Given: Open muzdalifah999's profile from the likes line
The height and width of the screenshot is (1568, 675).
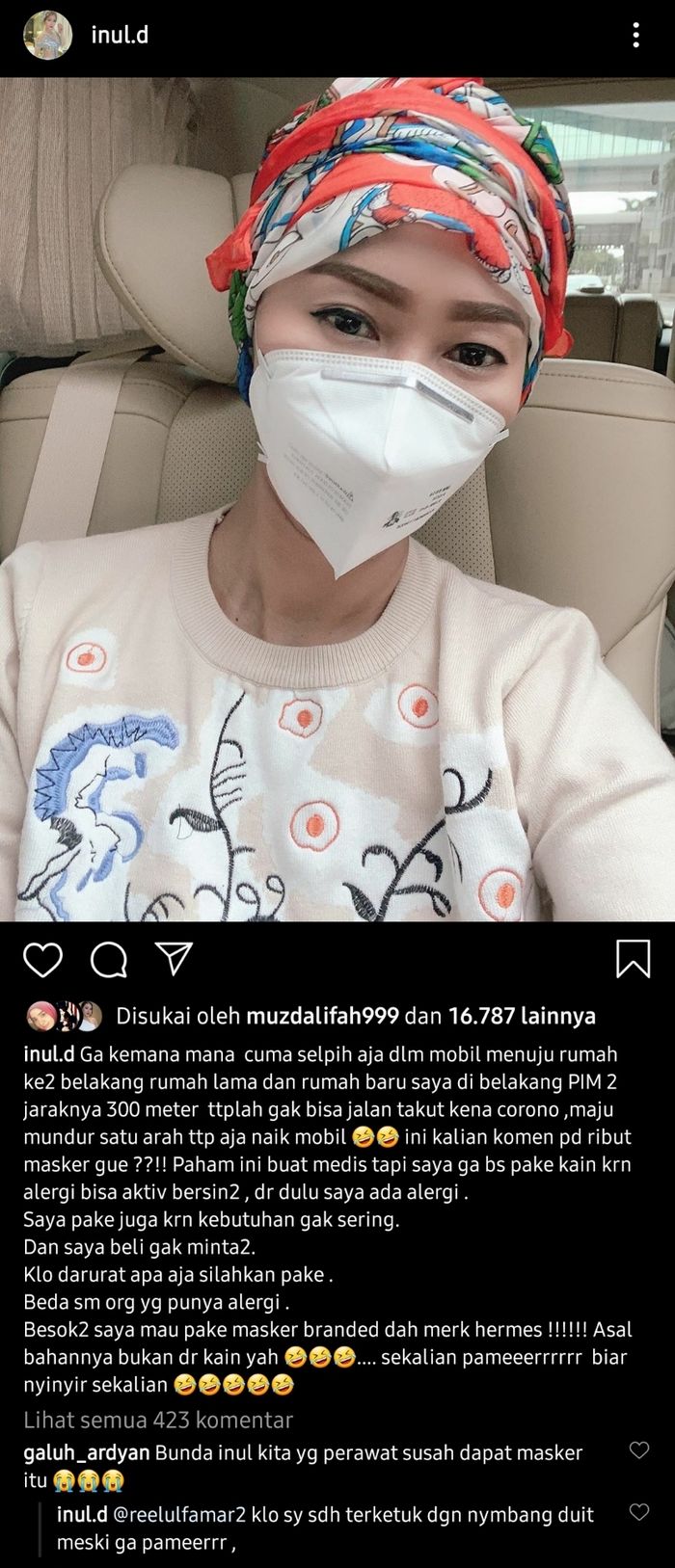Looking at the screenshot, I should (322, 1016).
